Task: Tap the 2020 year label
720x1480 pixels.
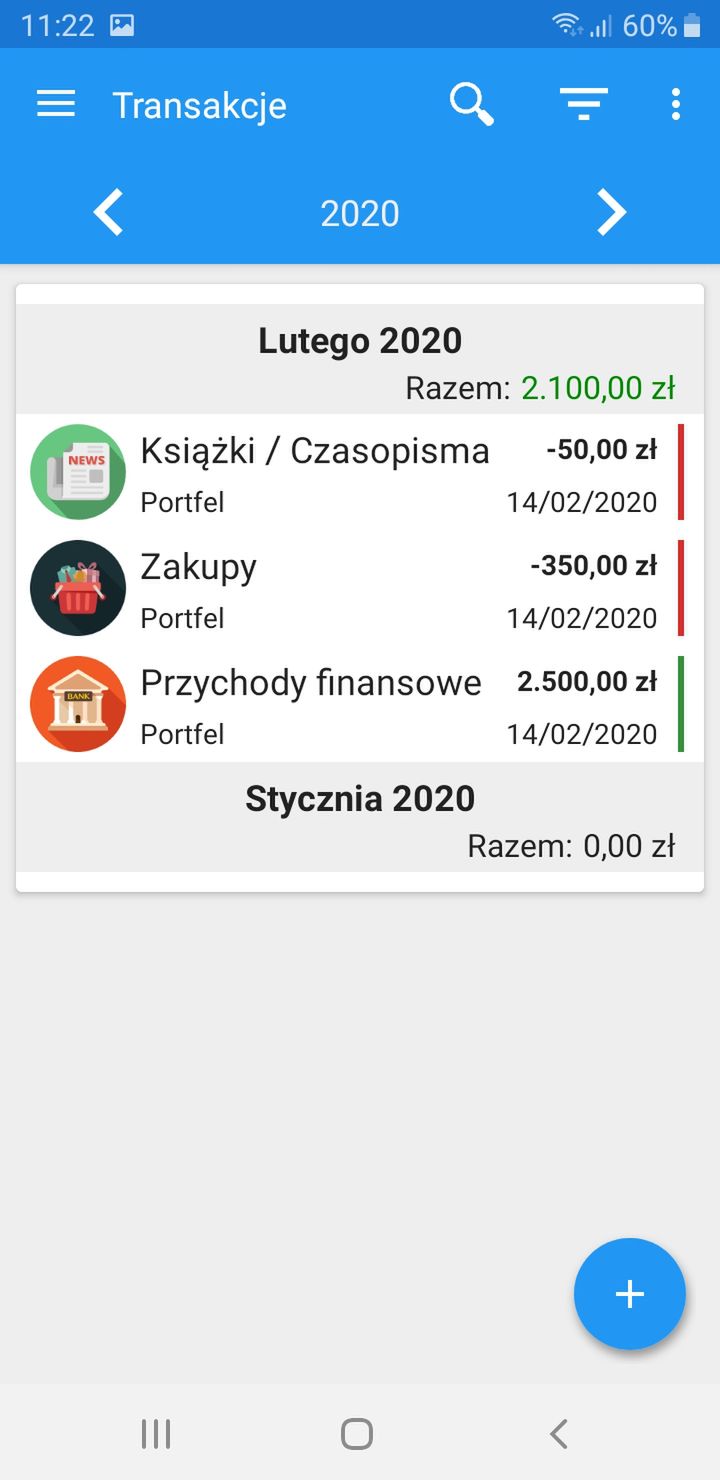Action: [x=360, y=213]
